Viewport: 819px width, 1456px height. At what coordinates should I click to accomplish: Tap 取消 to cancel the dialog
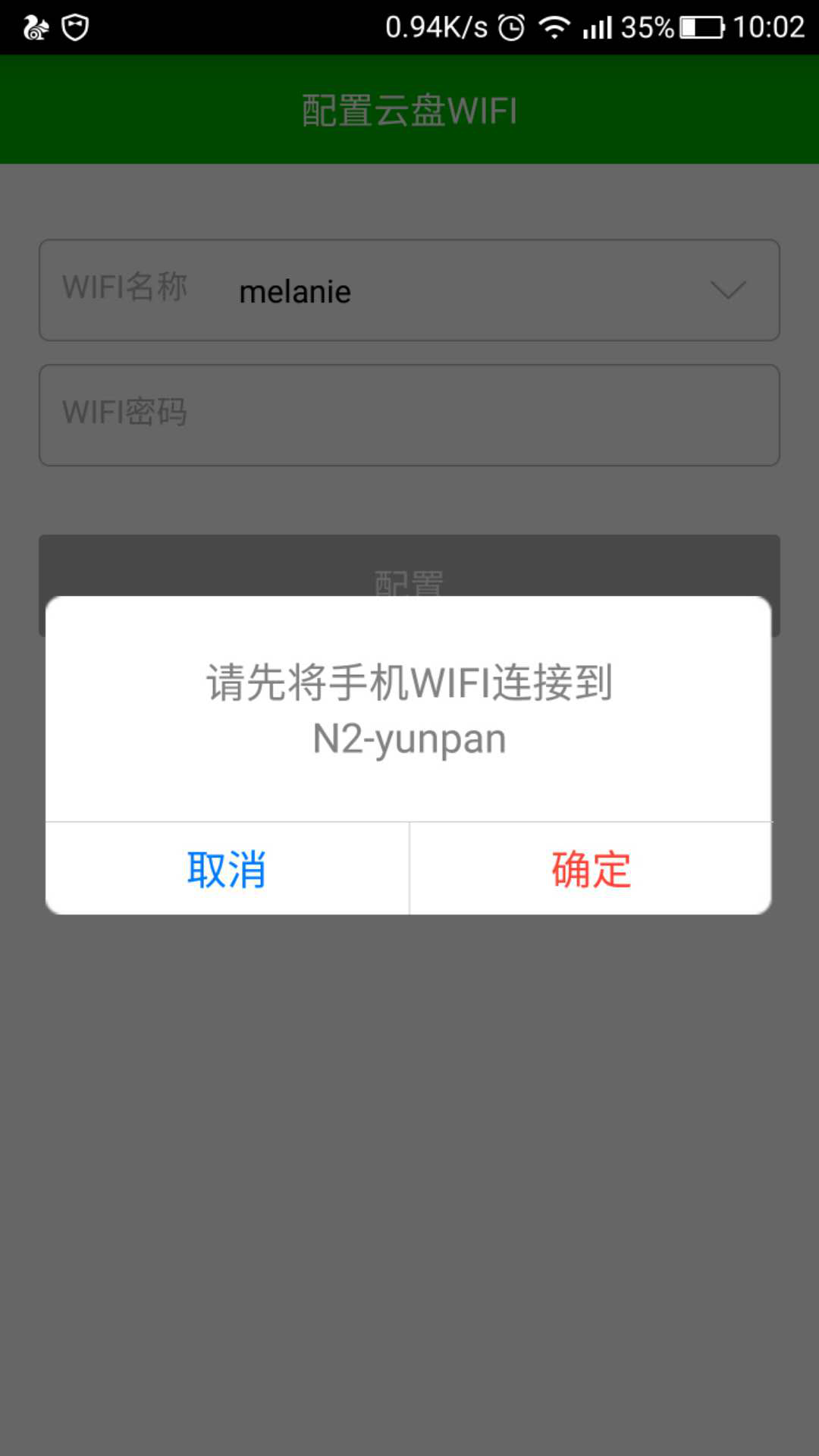tap(227, 869)
